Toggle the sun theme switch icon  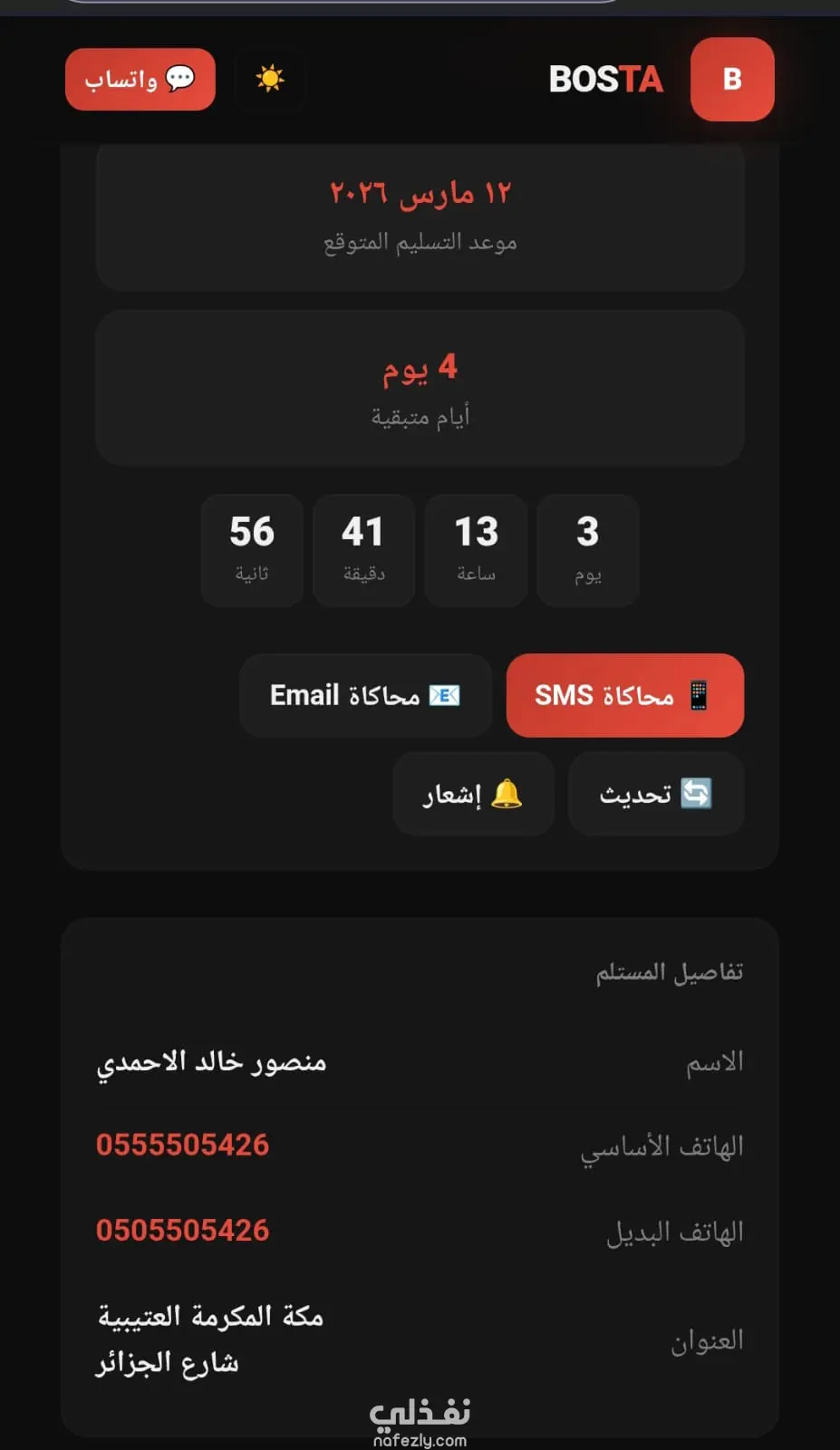(269, 79)
